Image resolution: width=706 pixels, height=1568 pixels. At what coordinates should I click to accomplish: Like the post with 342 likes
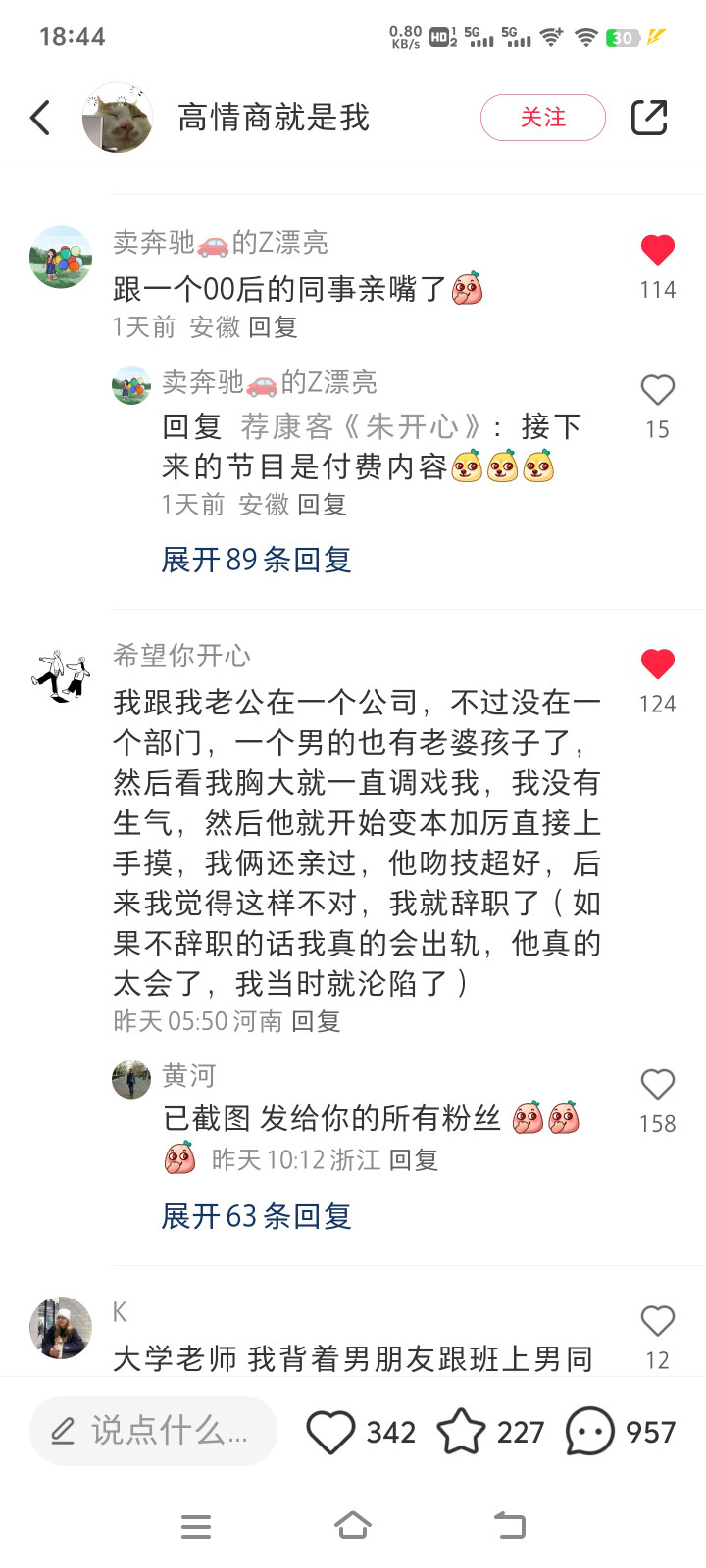[x=330, y=1432]
